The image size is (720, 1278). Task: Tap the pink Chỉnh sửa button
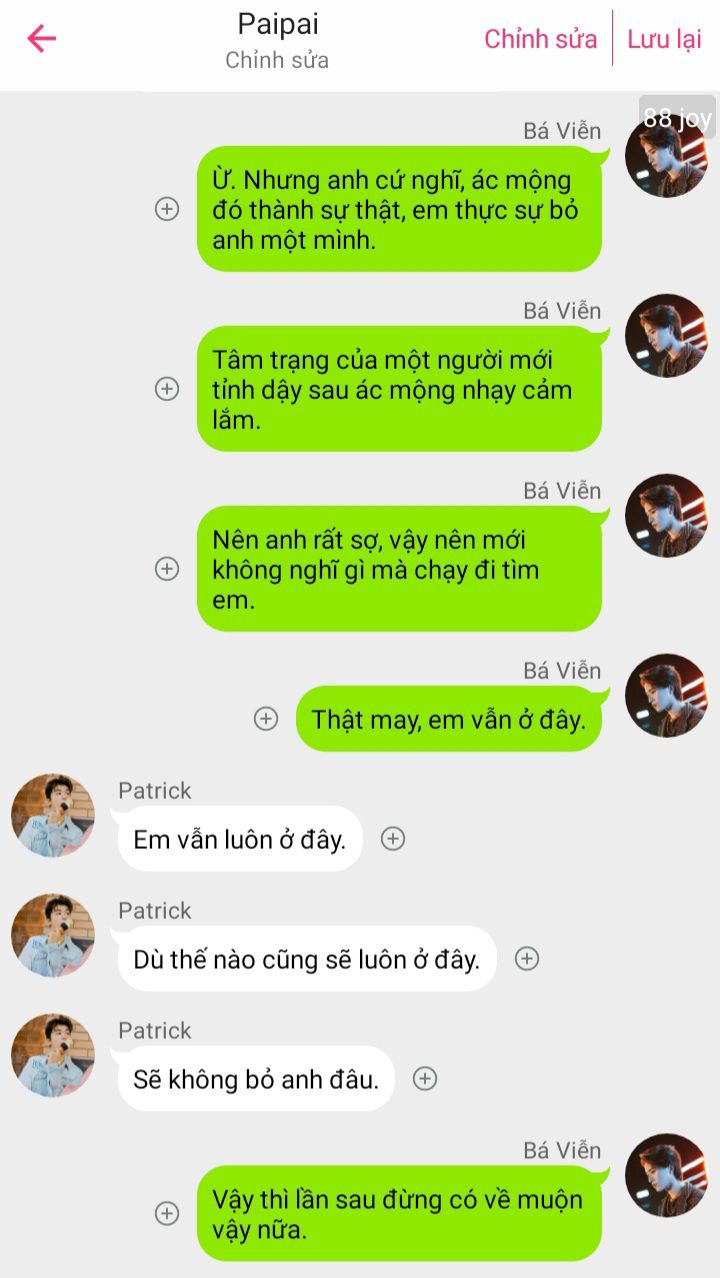click(x=540, y=39)
